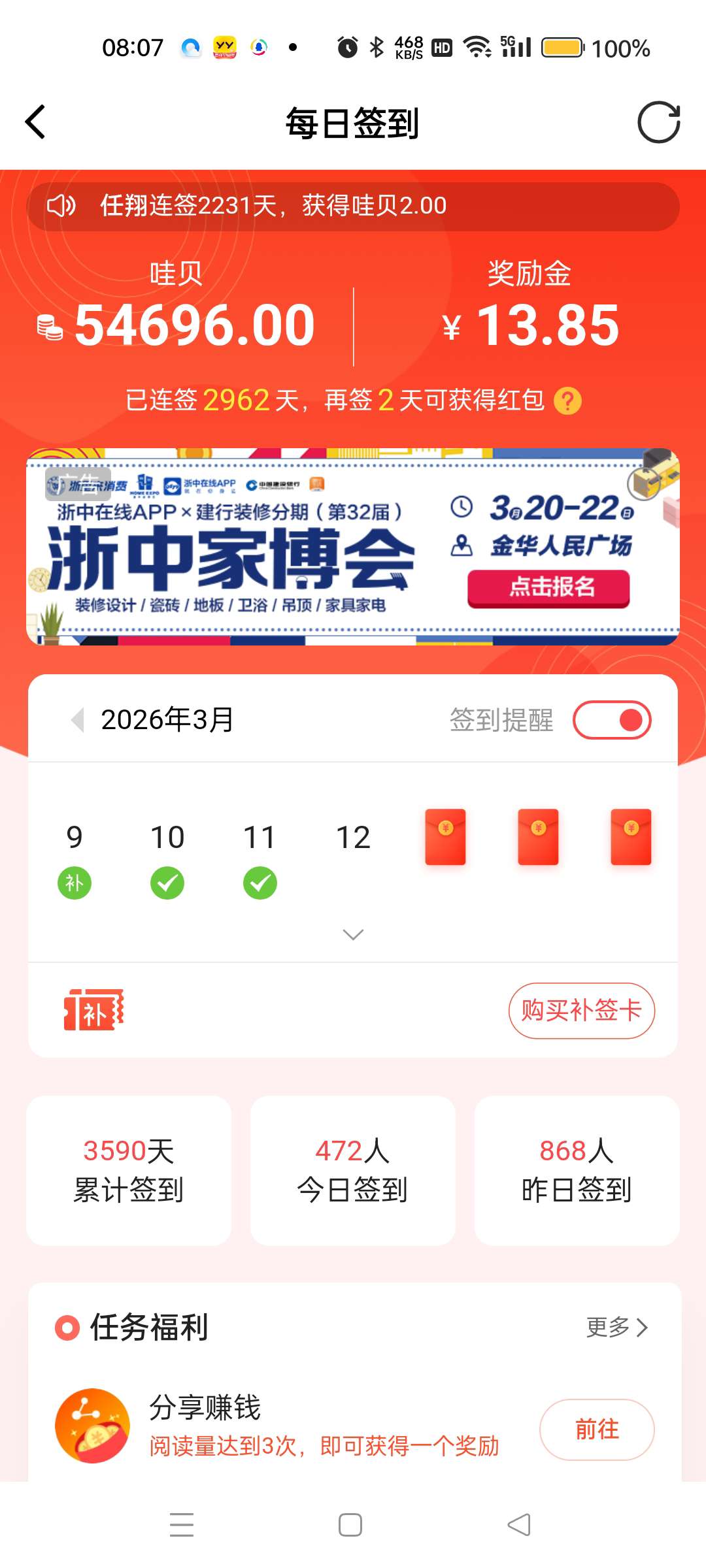Open the 浙中家博会 ad banner
This screenshot has height=1568, width=706.
(353, 547)
